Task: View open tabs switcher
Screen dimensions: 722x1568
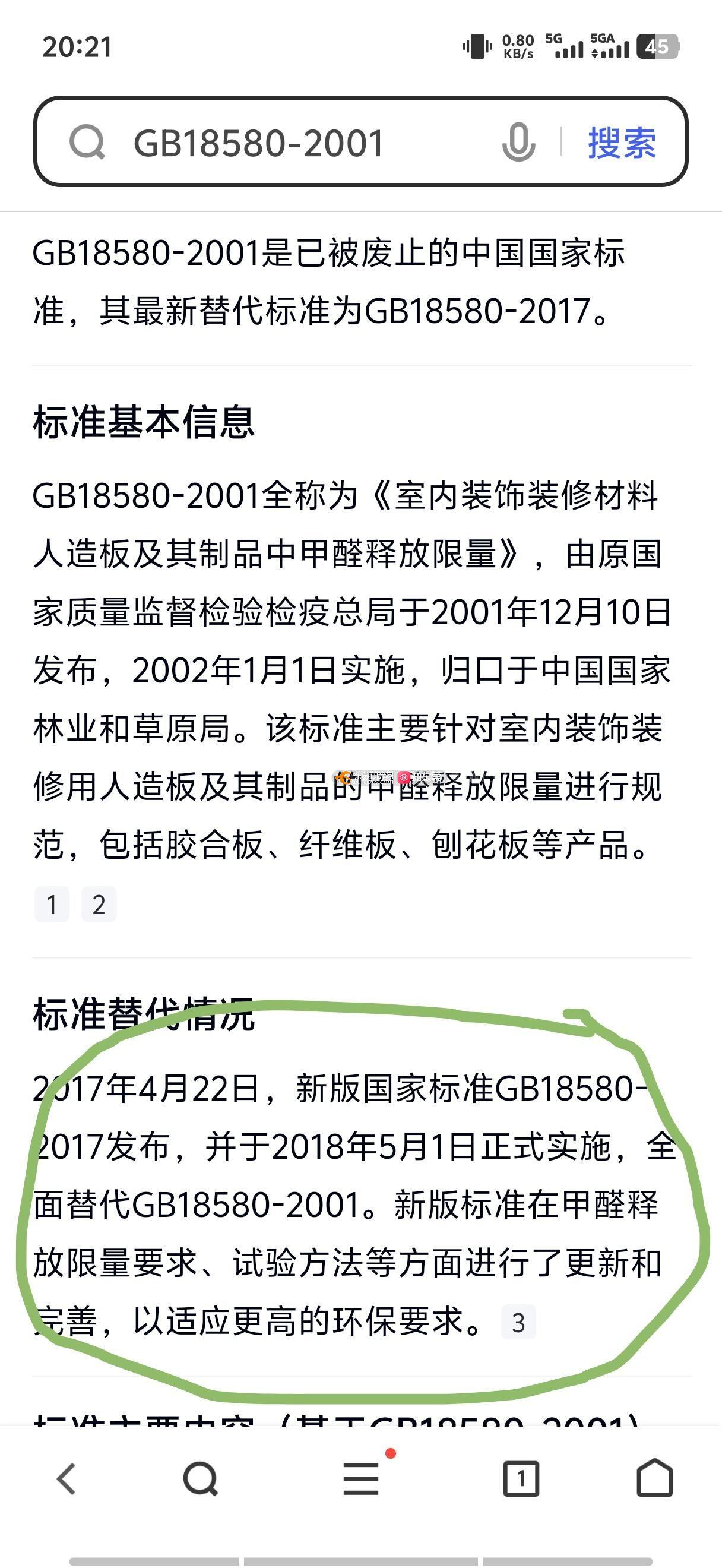Action: (x=521, y=1478)
